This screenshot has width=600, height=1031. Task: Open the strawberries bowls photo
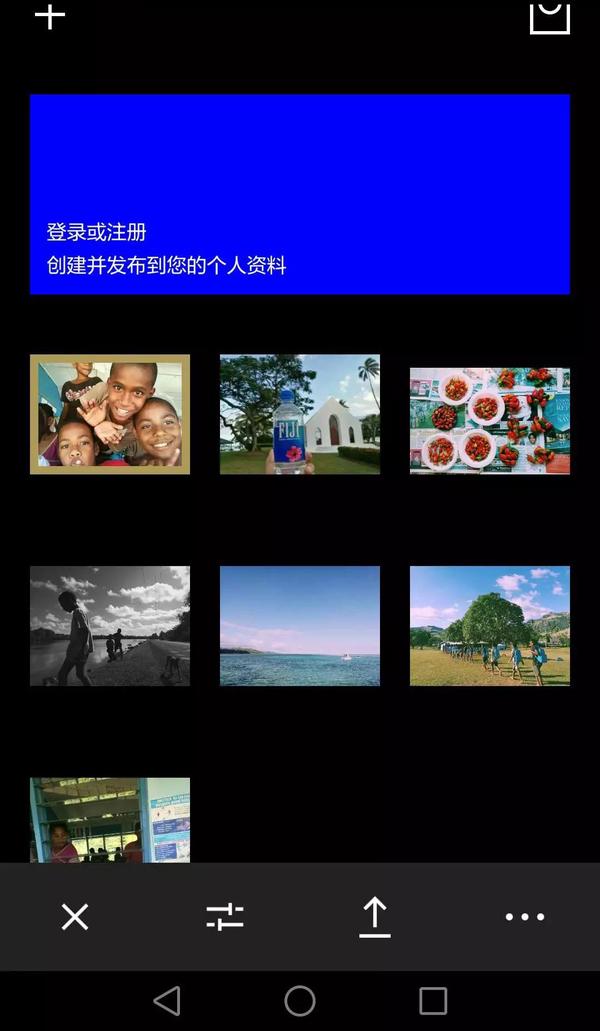490,420
